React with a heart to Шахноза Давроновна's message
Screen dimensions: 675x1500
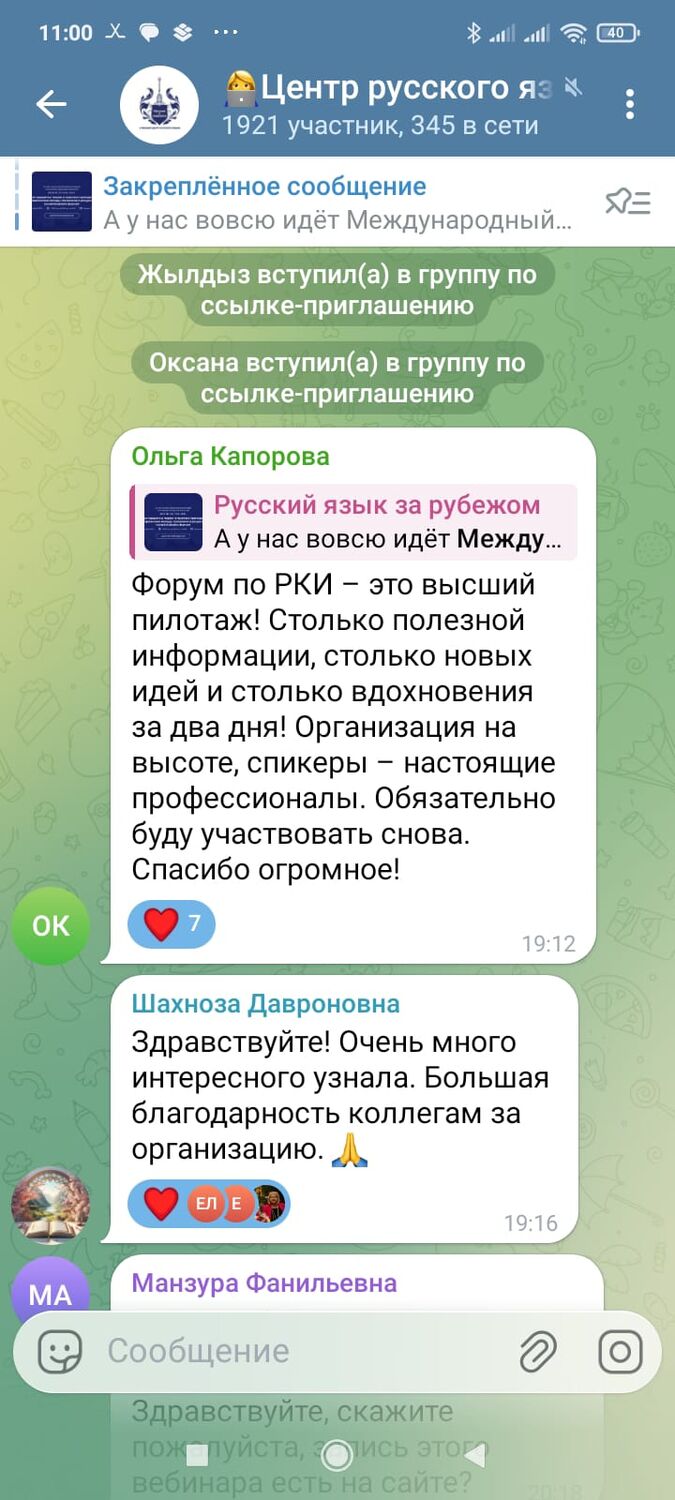[x=161, y=1204]
